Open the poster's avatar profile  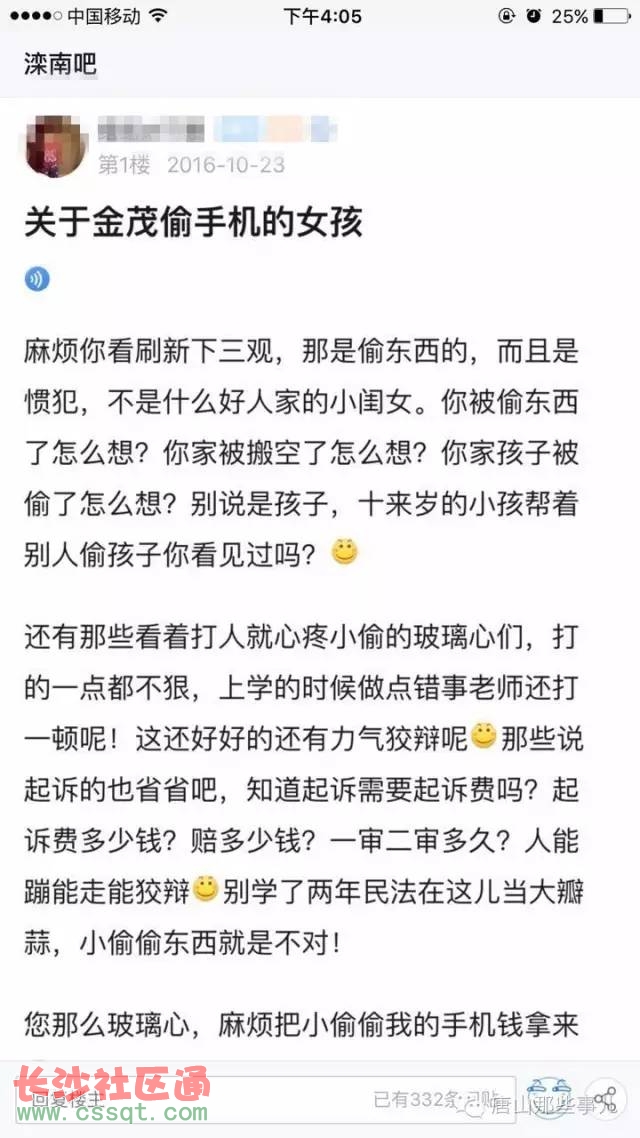(x=54, y=146)
